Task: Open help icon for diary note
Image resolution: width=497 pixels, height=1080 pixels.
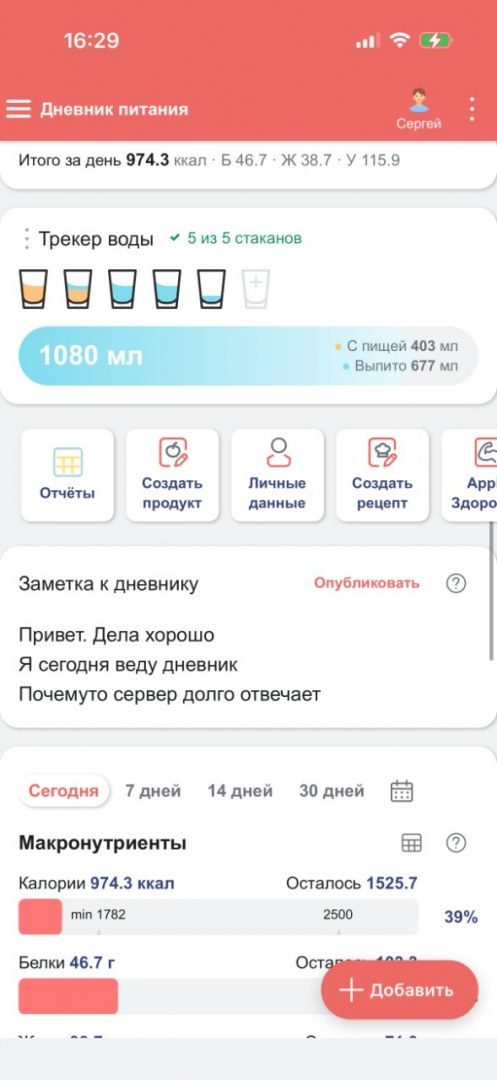Action: (456, 583)
